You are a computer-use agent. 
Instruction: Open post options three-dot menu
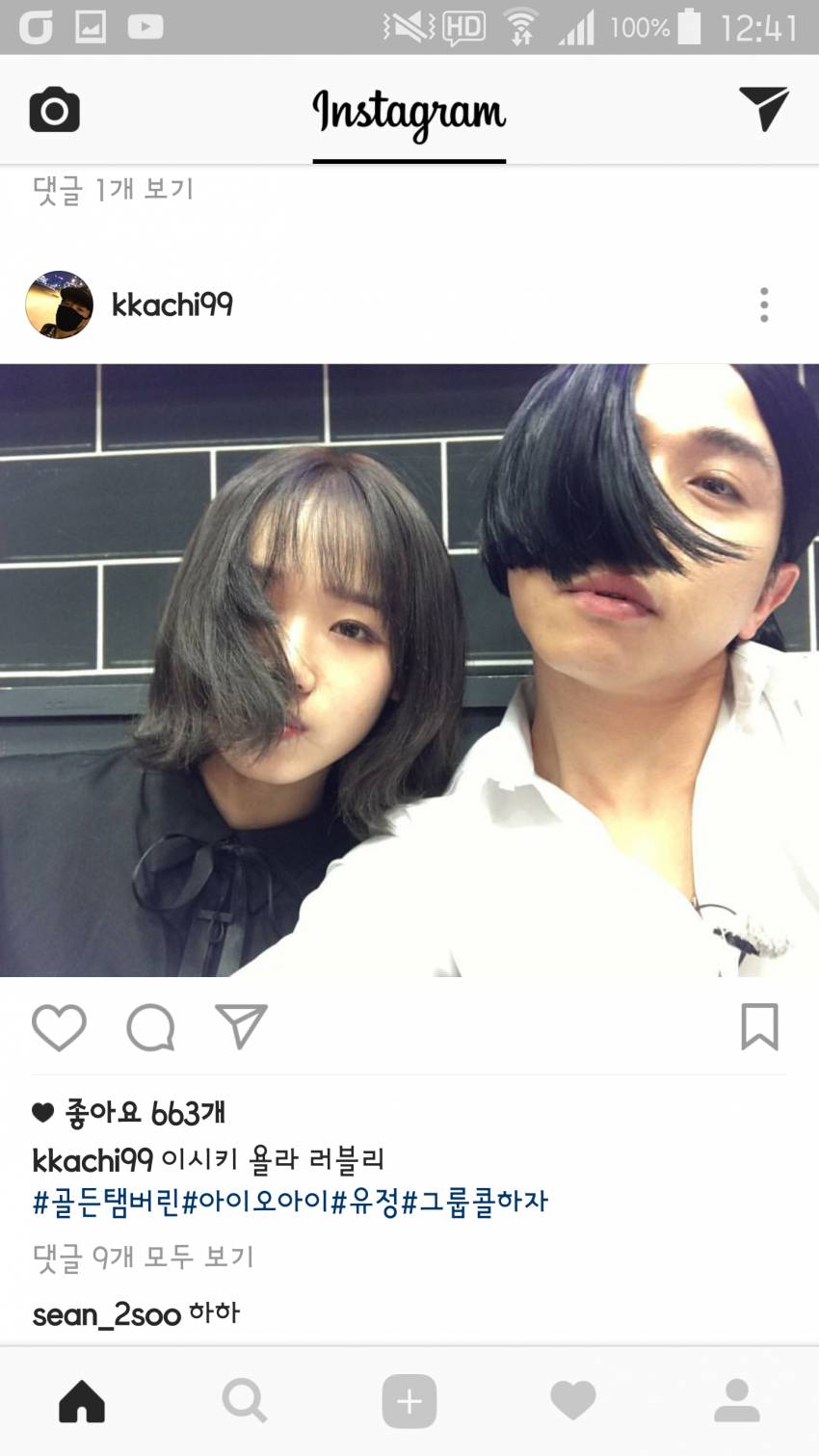coord(763,304)
